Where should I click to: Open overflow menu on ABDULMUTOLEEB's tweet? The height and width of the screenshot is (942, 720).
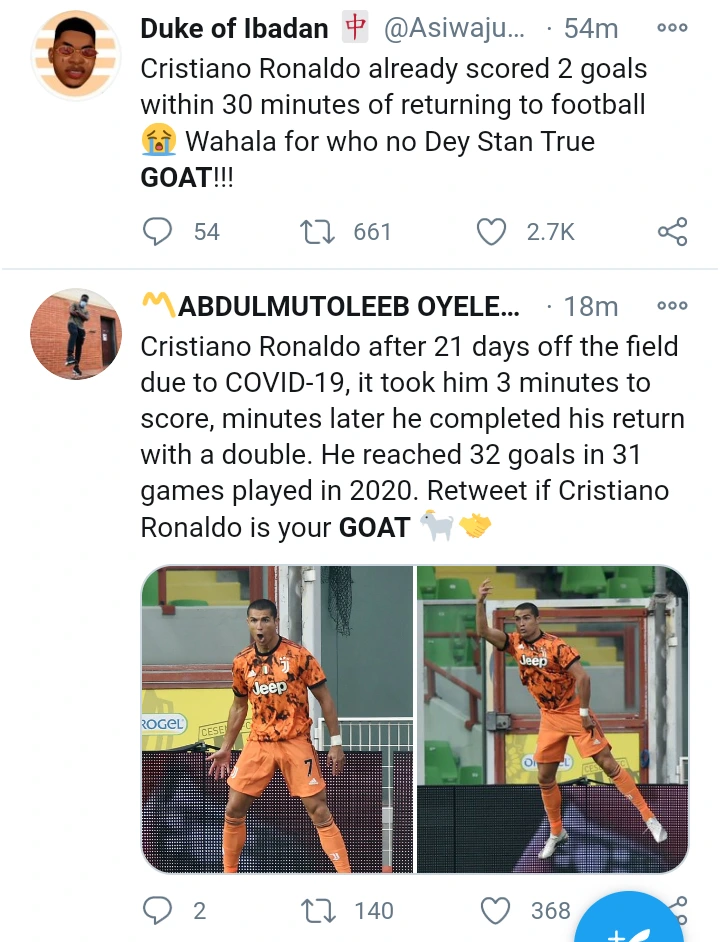(672, 306)
